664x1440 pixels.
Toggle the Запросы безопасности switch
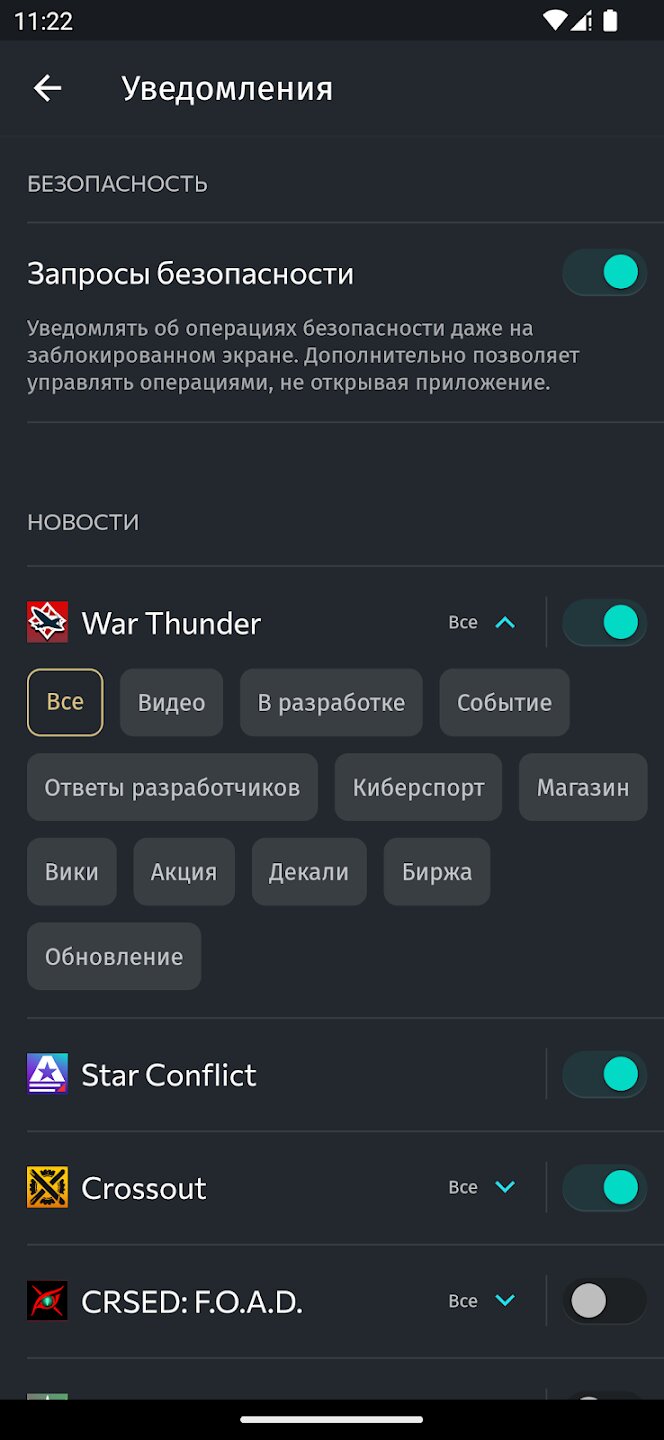tap(604, 273)
